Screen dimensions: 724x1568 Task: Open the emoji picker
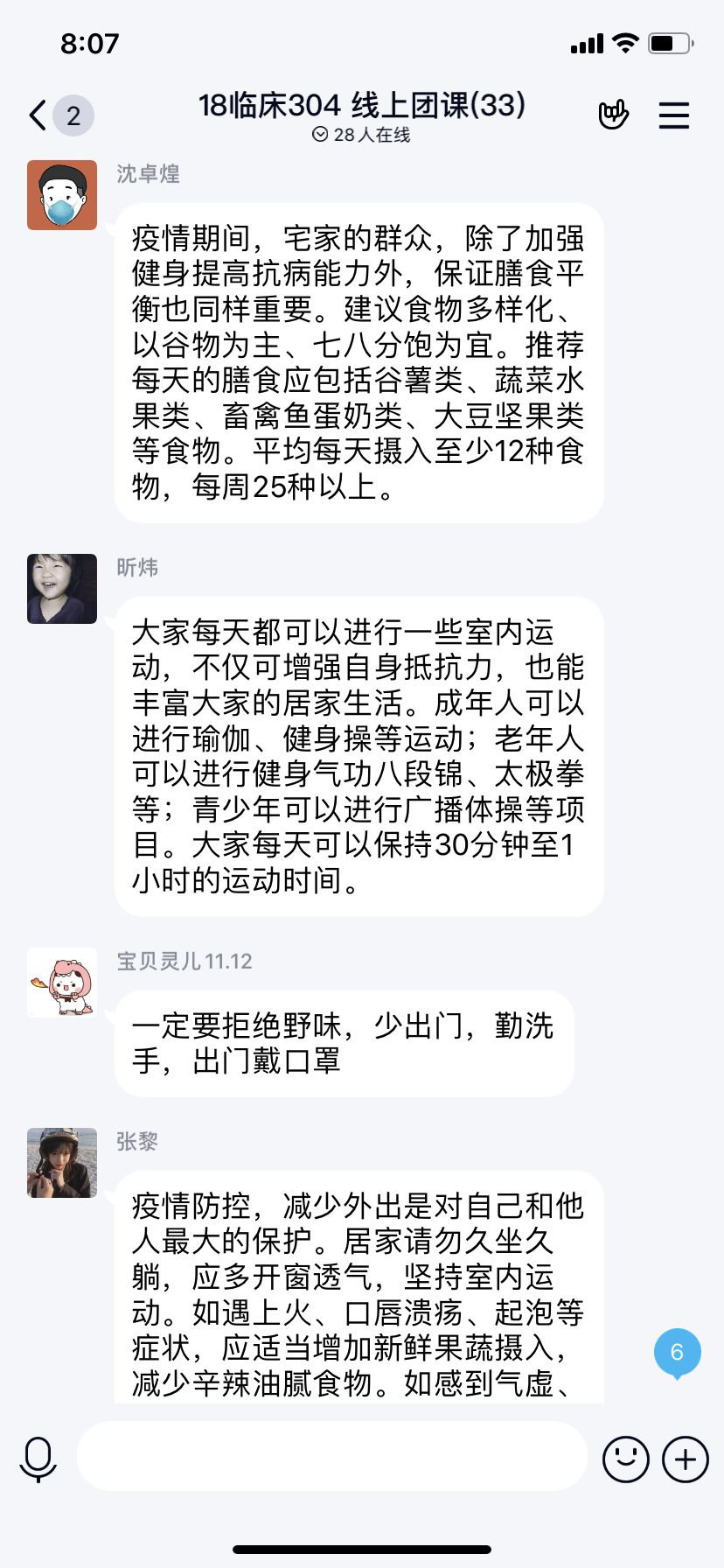coord(625,1459)
